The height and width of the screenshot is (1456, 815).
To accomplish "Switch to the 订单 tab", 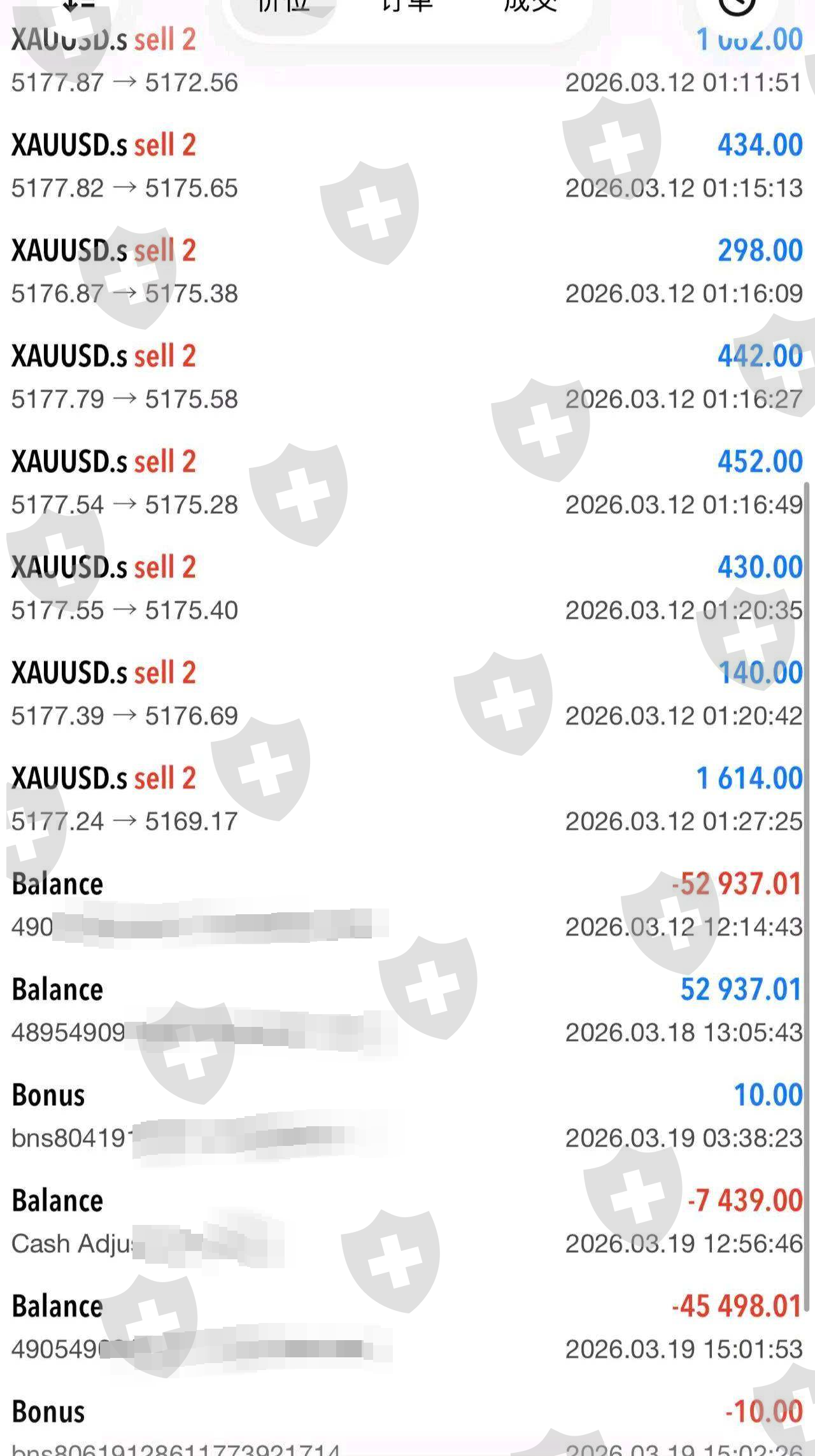I will point(406,6).
